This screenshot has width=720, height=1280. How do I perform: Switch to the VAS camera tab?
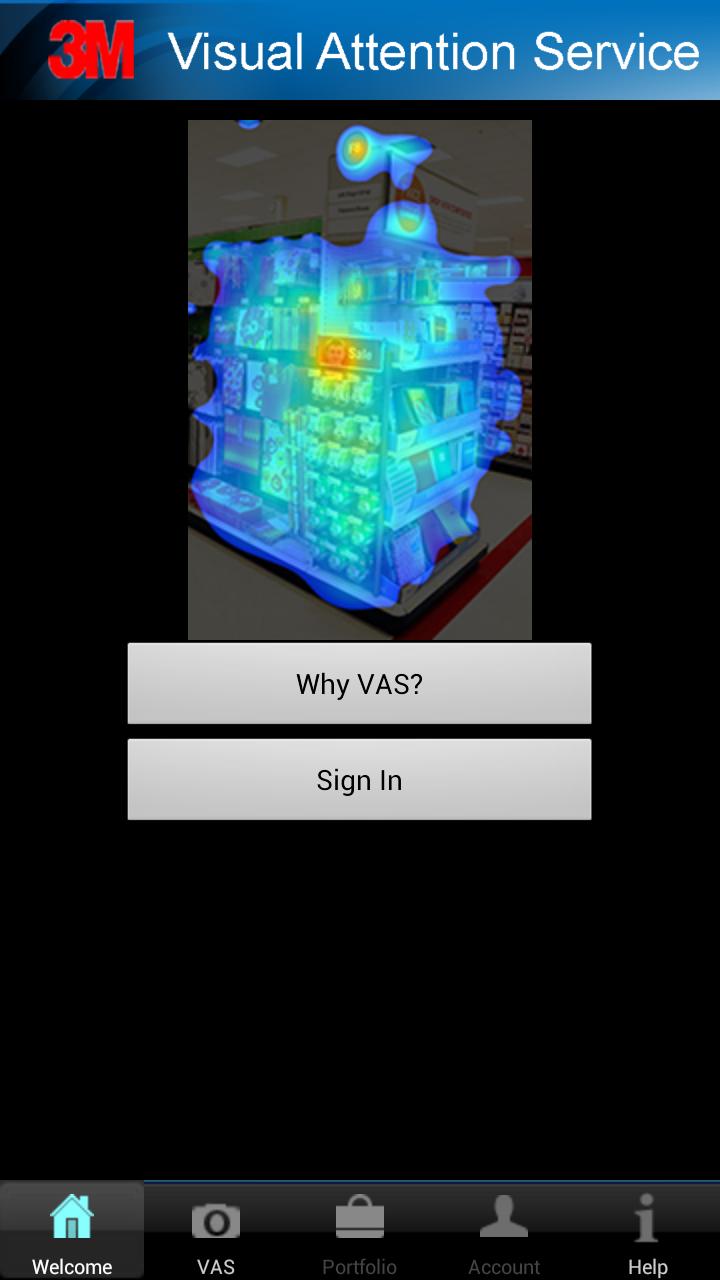[216, 1233]
